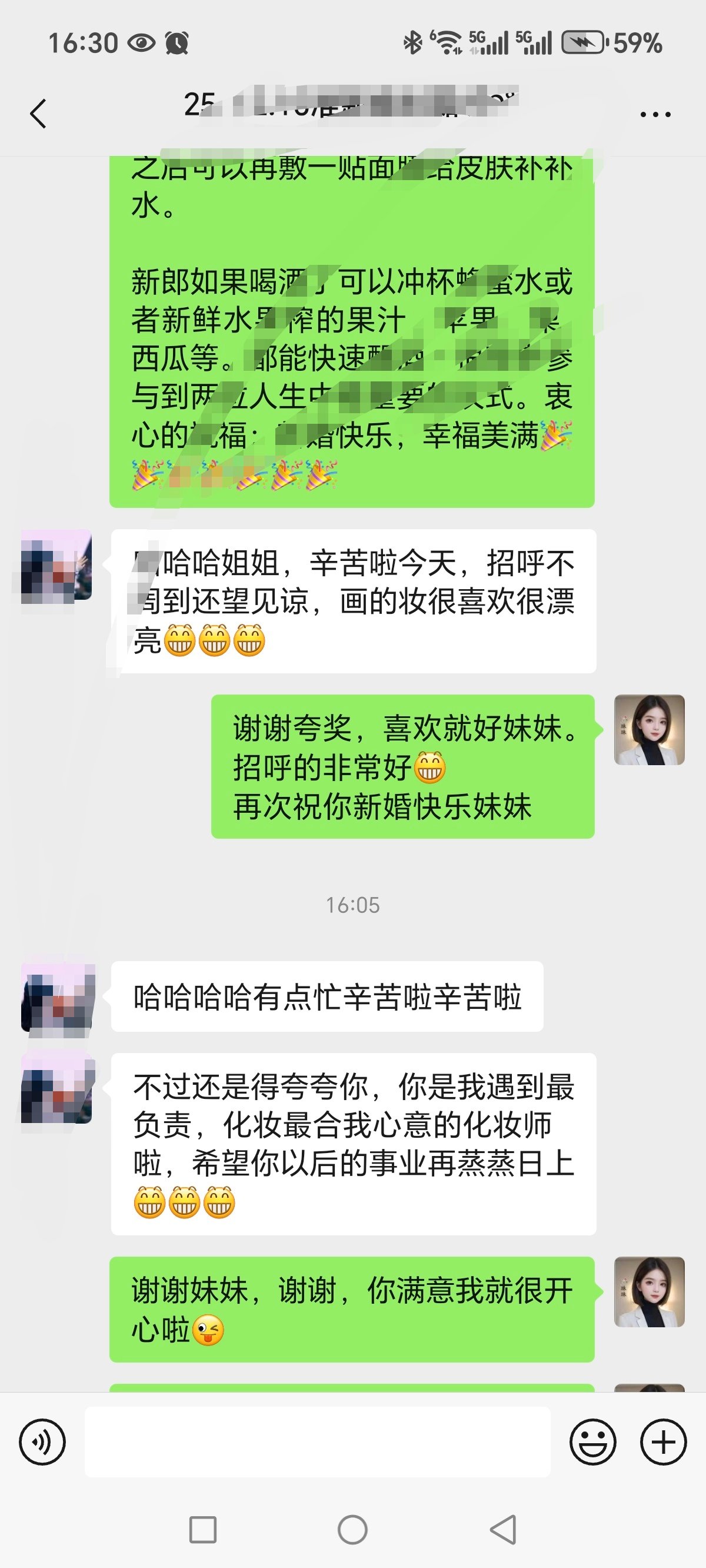Screen dimensions: 706x1568
Task: Open contact avatar beside 哈哈哈哈有点忙辛苦啦辛苦啦
Action: [57, 997]
